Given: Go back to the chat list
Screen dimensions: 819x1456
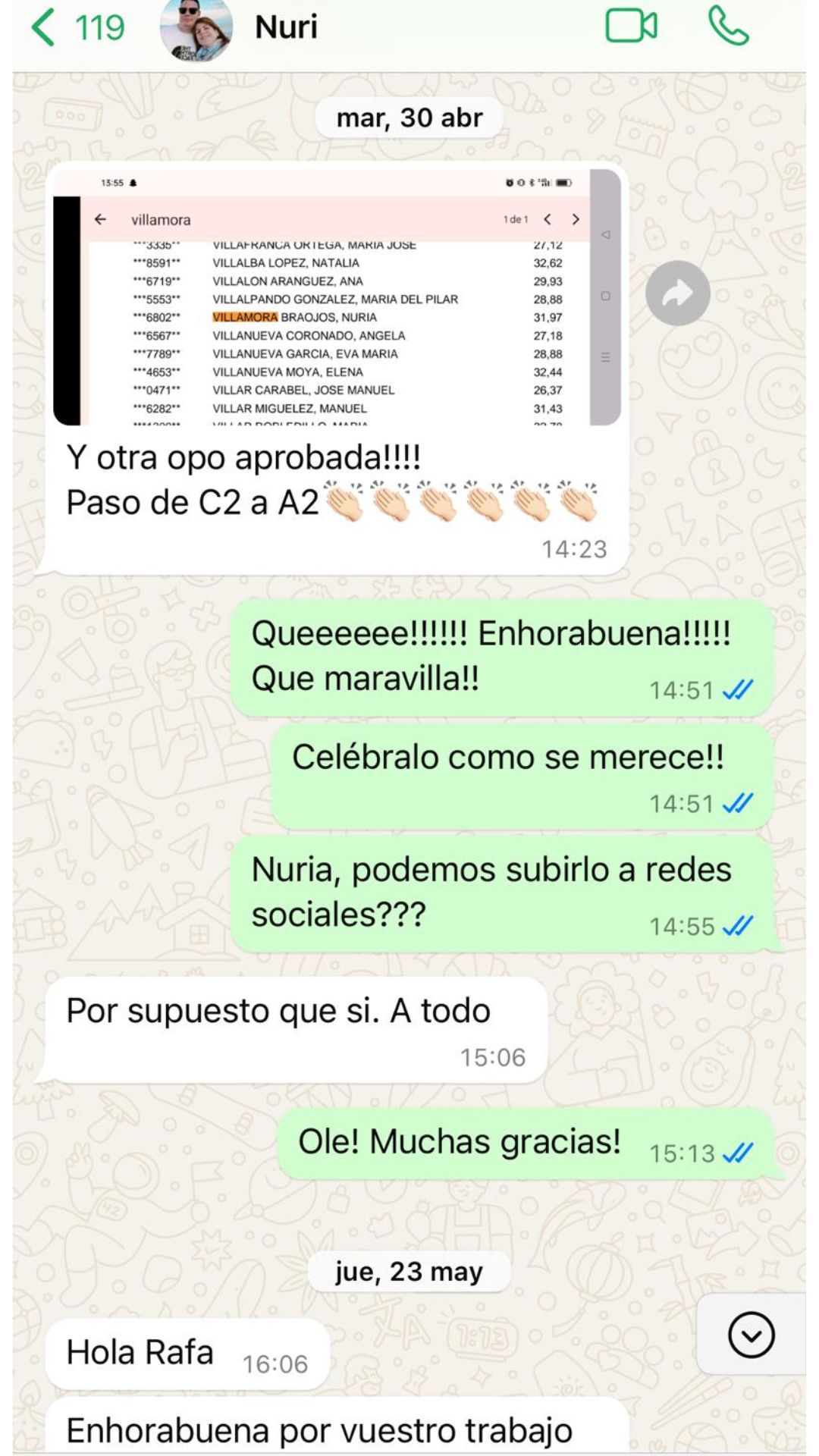Looking at the screenshot, I should coord(76,28).
